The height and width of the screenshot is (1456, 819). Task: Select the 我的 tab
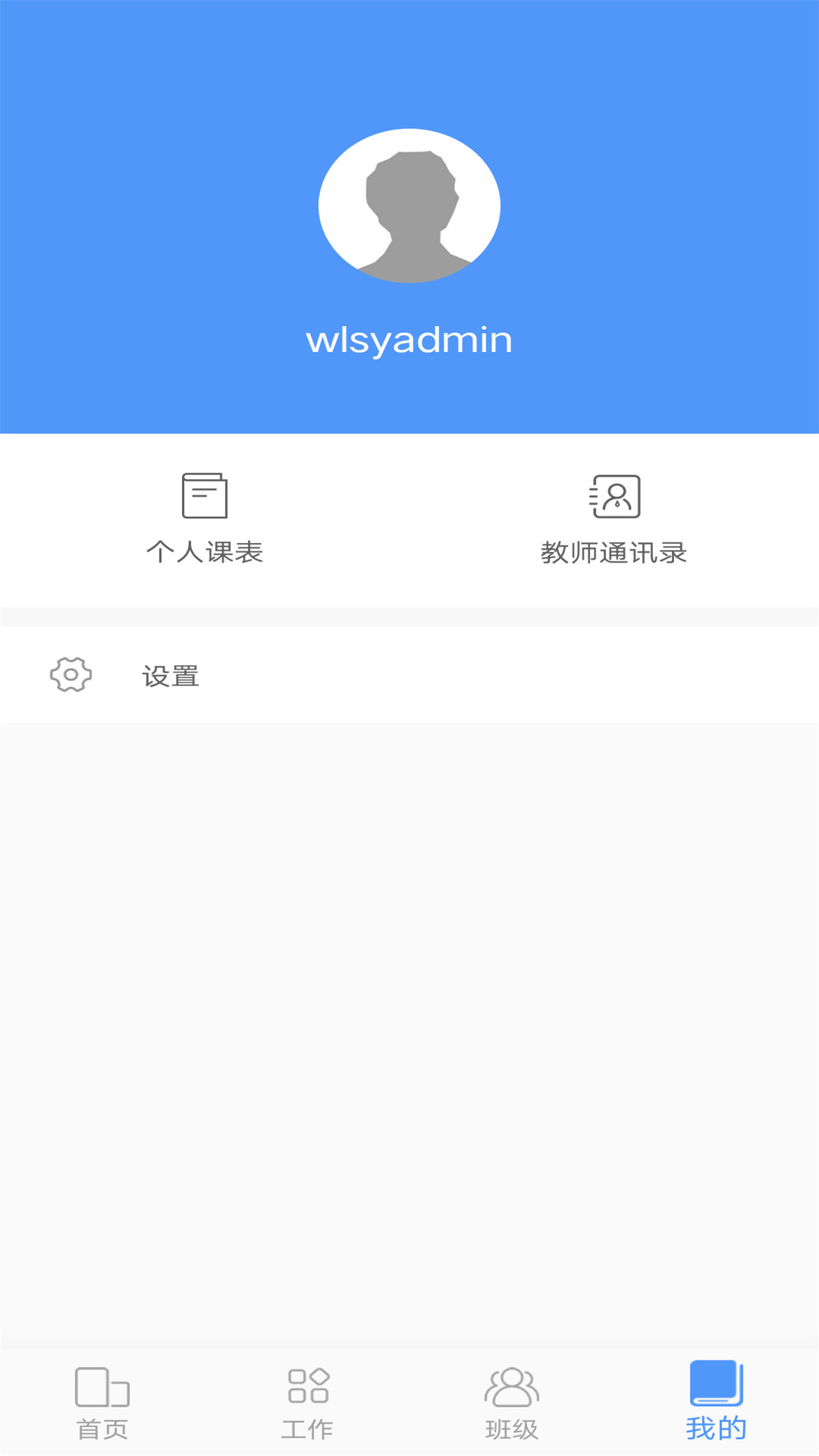pyautogui.click(x=717, y=1401)
